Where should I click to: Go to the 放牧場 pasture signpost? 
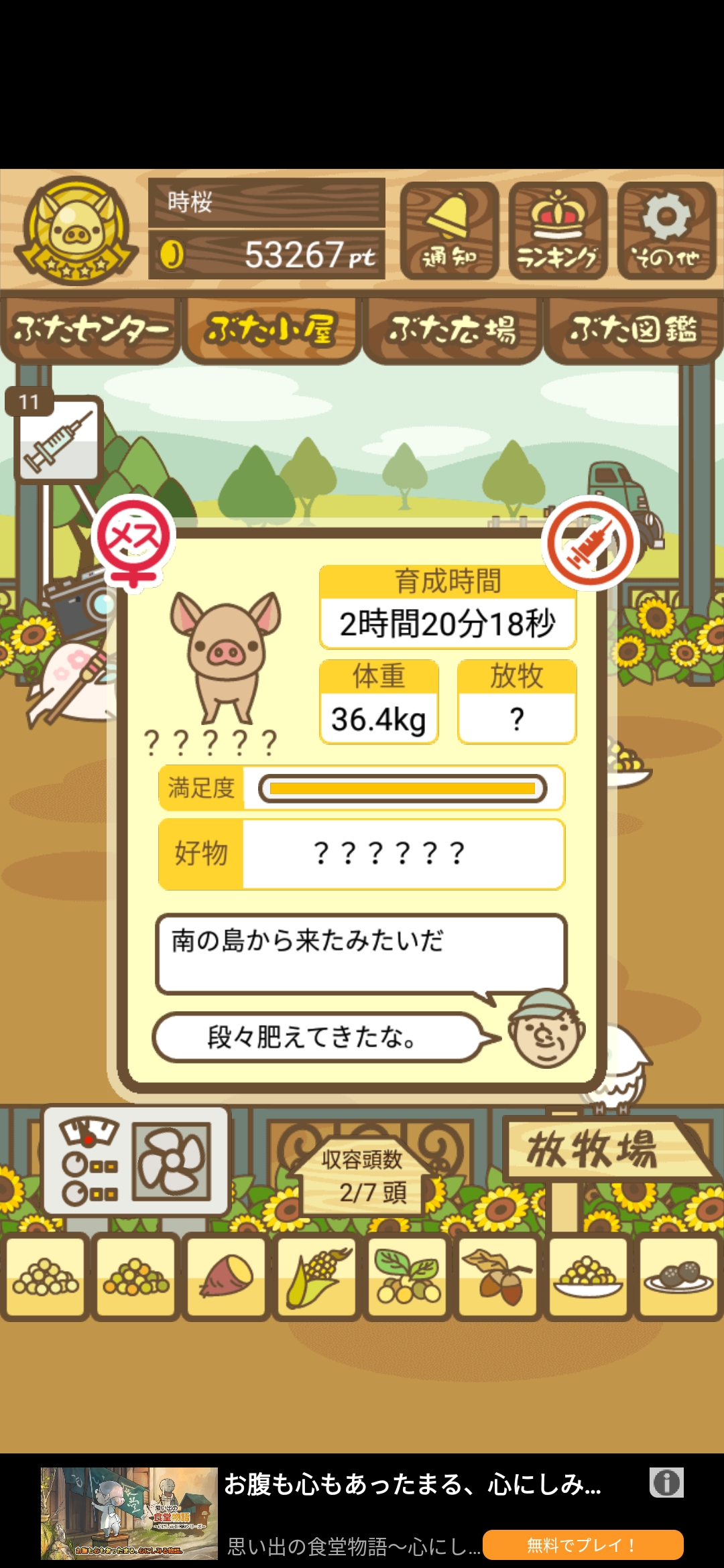pyautogui.click(x=603, y=1150)
